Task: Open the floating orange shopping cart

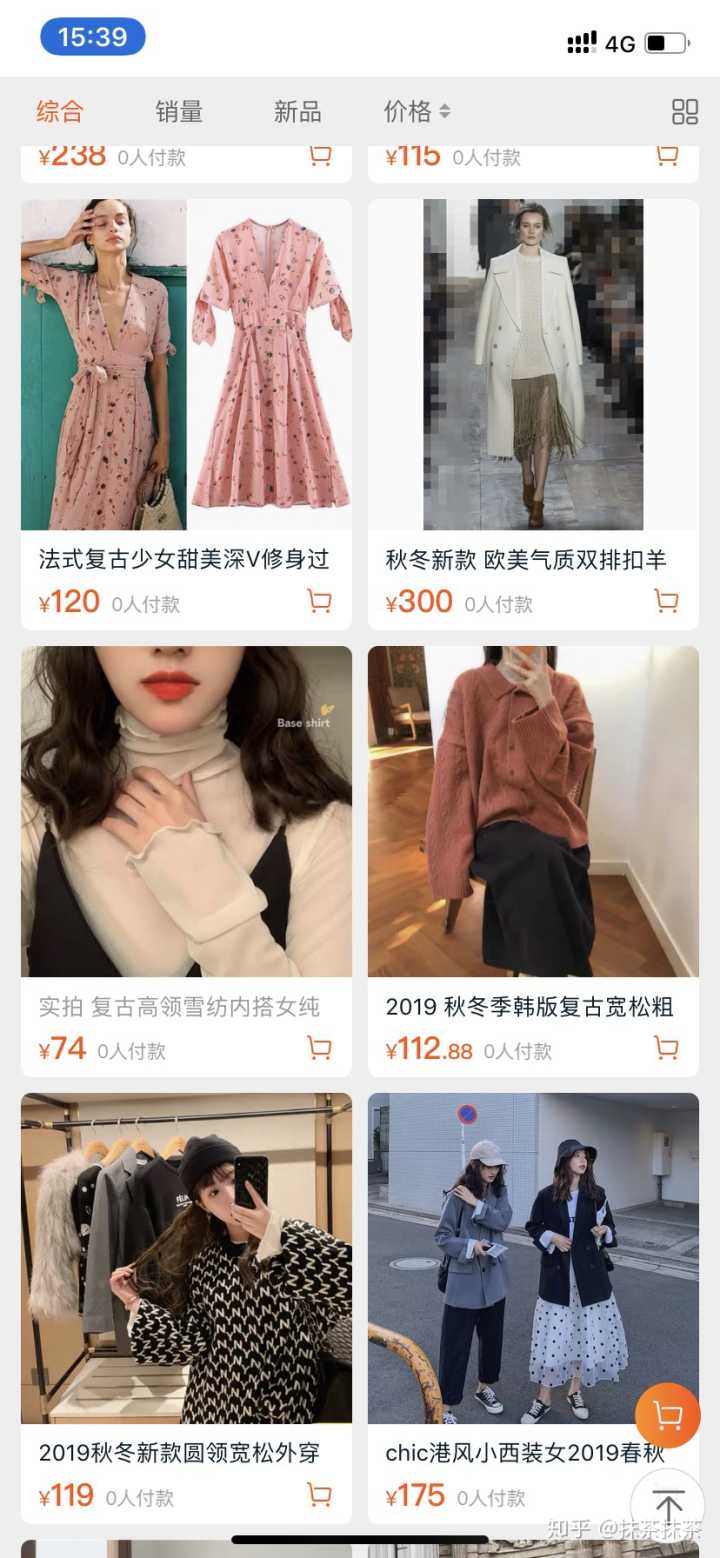Action: click(x=667, y=1415)
